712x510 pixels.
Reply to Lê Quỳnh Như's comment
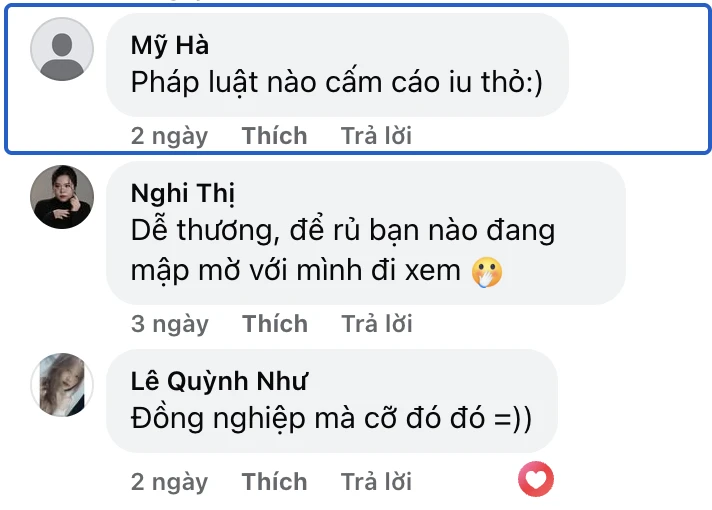[x=376, y=482]
